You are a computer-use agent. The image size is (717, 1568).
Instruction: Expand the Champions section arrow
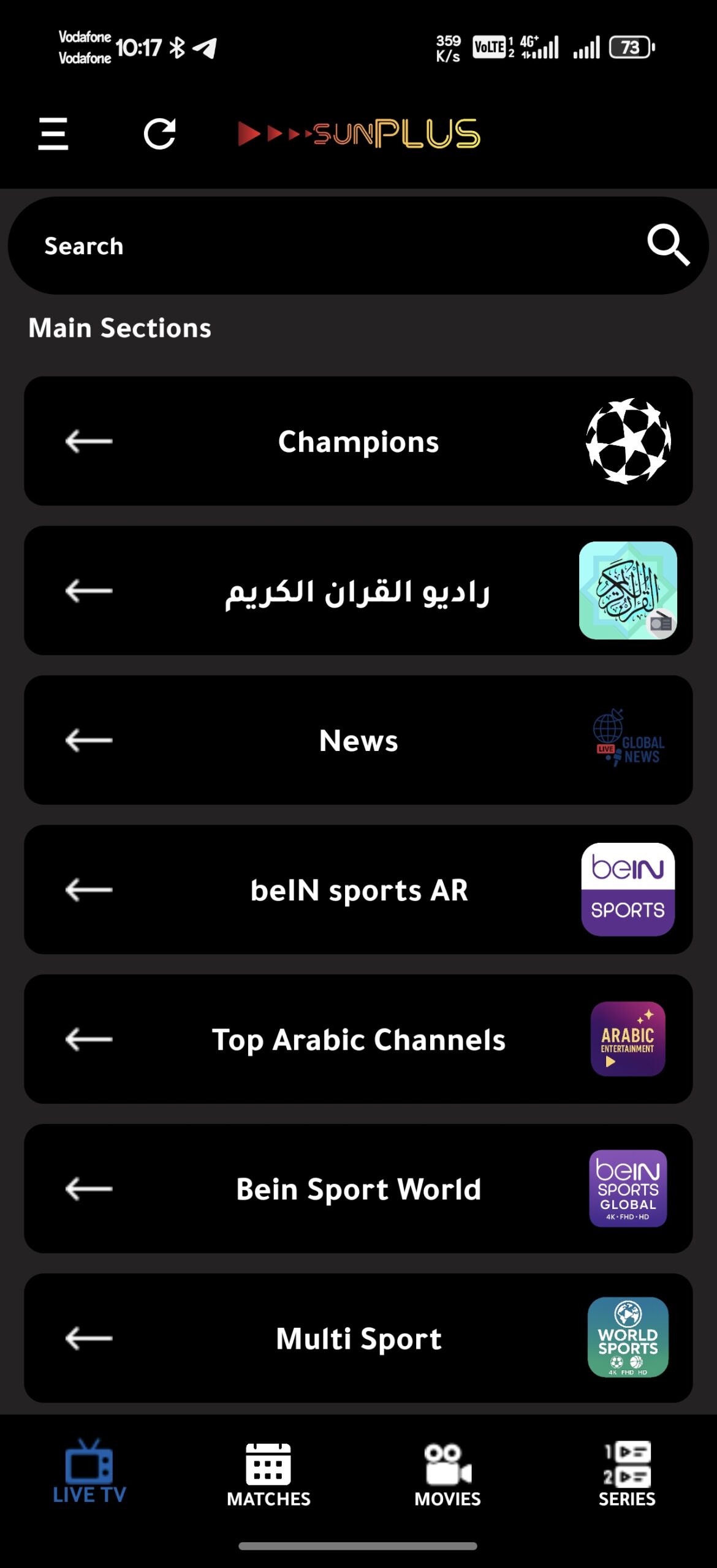(88, 440)
